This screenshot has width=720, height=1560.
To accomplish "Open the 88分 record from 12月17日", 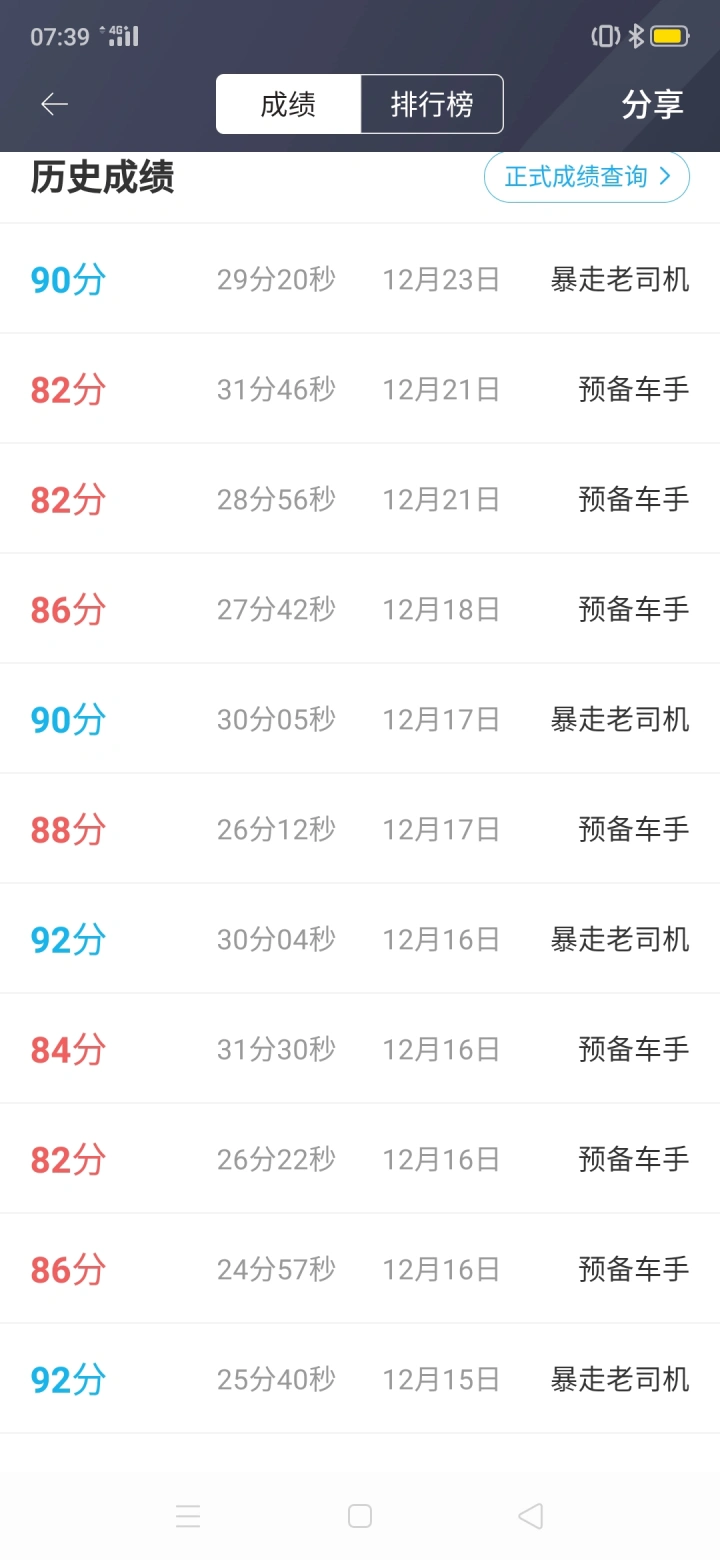I will click(360, 829).
